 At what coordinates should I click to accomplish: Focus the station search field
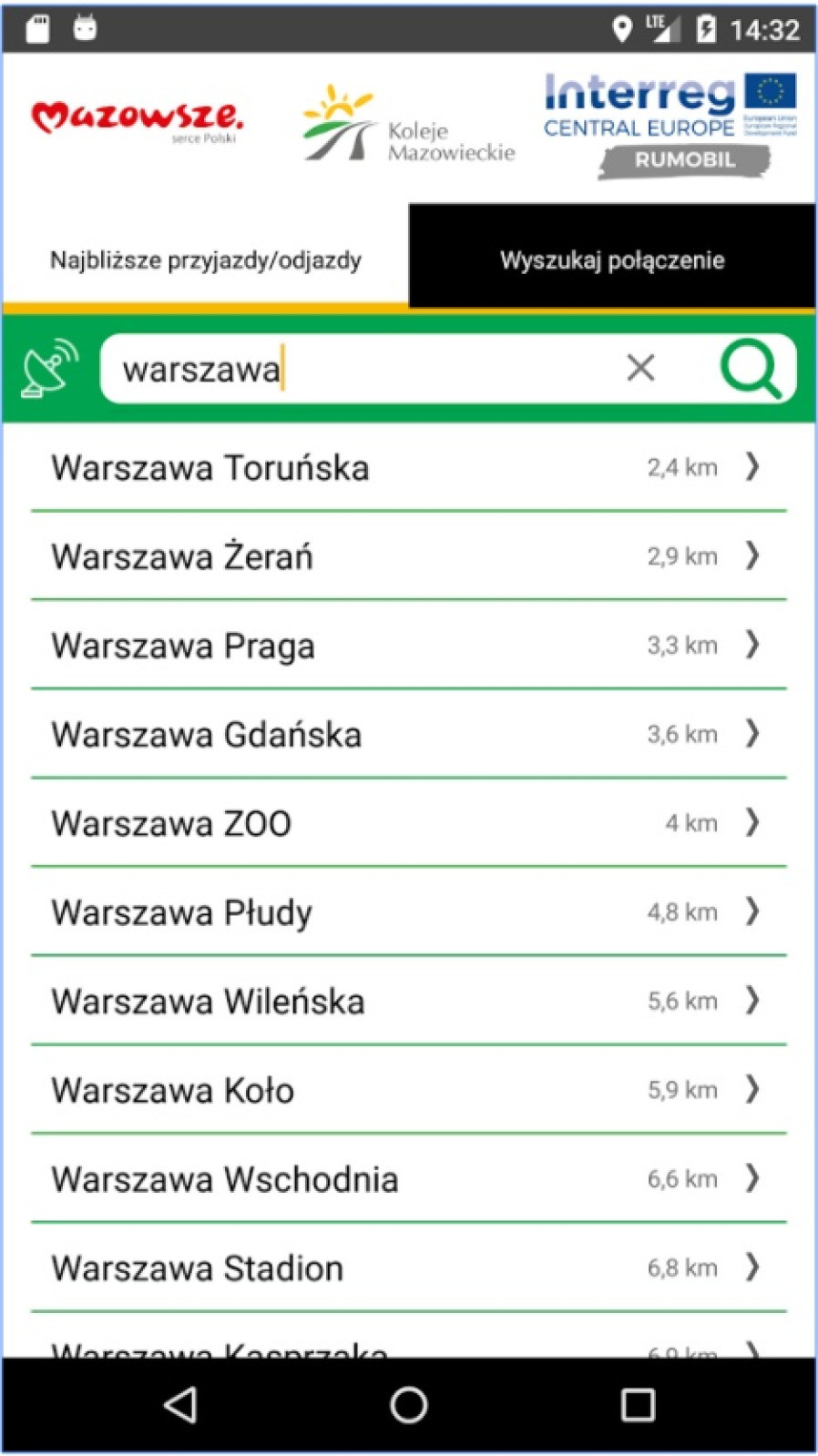(364, 369)
